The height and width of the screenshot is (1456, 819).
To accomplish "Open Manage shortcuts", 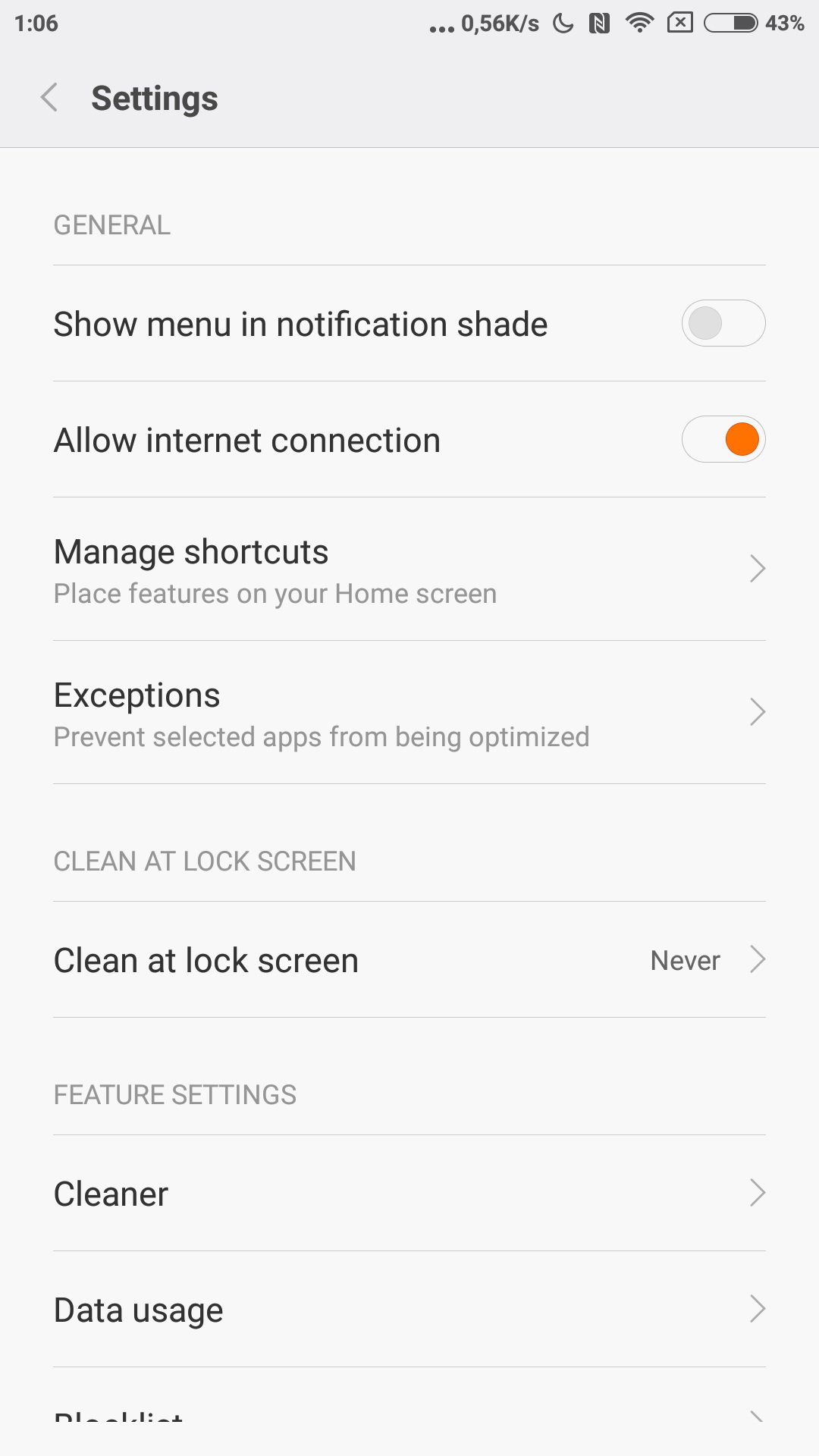I will [409, 570].
